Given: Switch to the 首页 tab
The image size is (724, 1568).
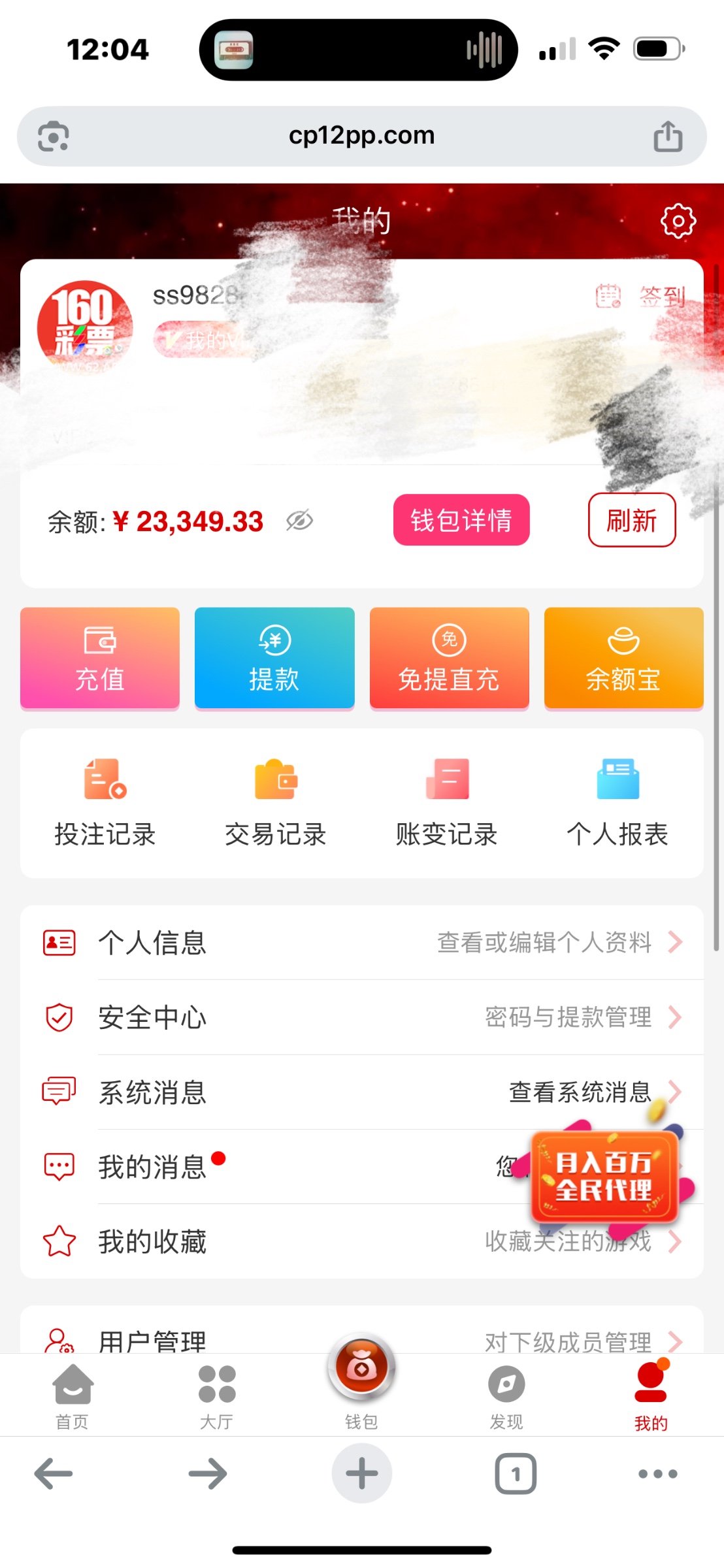Looking at the screenshot, I should tap(73, 1396).
